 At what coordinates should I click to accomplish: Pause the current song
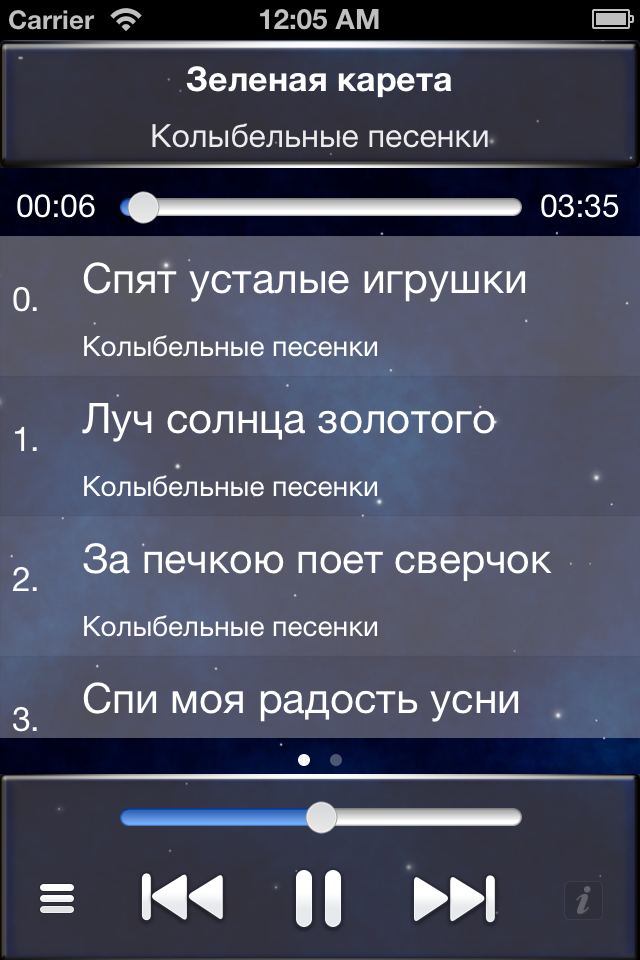(318, 898)
